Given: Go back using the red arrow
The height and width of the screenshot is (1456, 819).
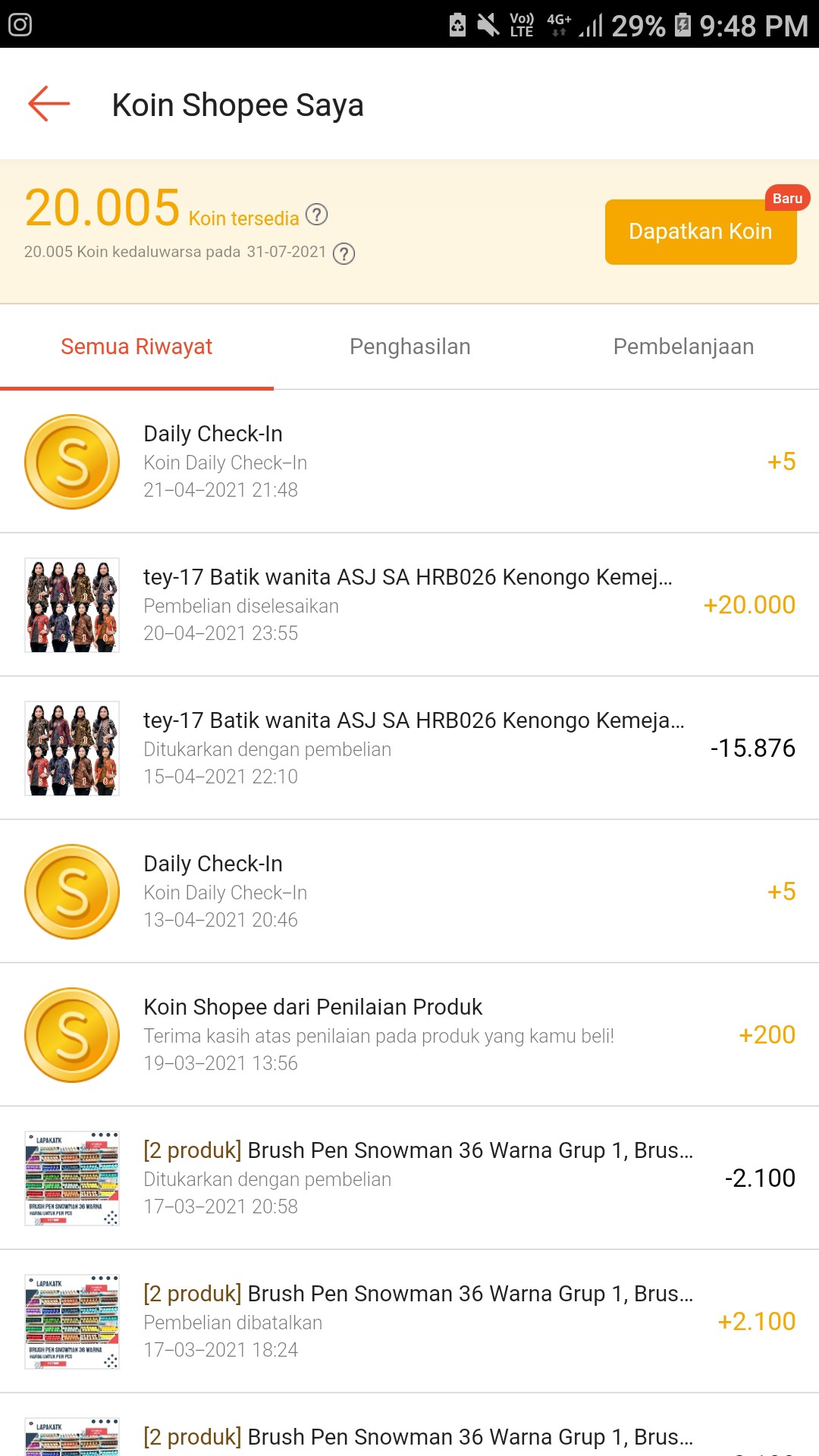Looking at the screenshot, I should 49,104.
